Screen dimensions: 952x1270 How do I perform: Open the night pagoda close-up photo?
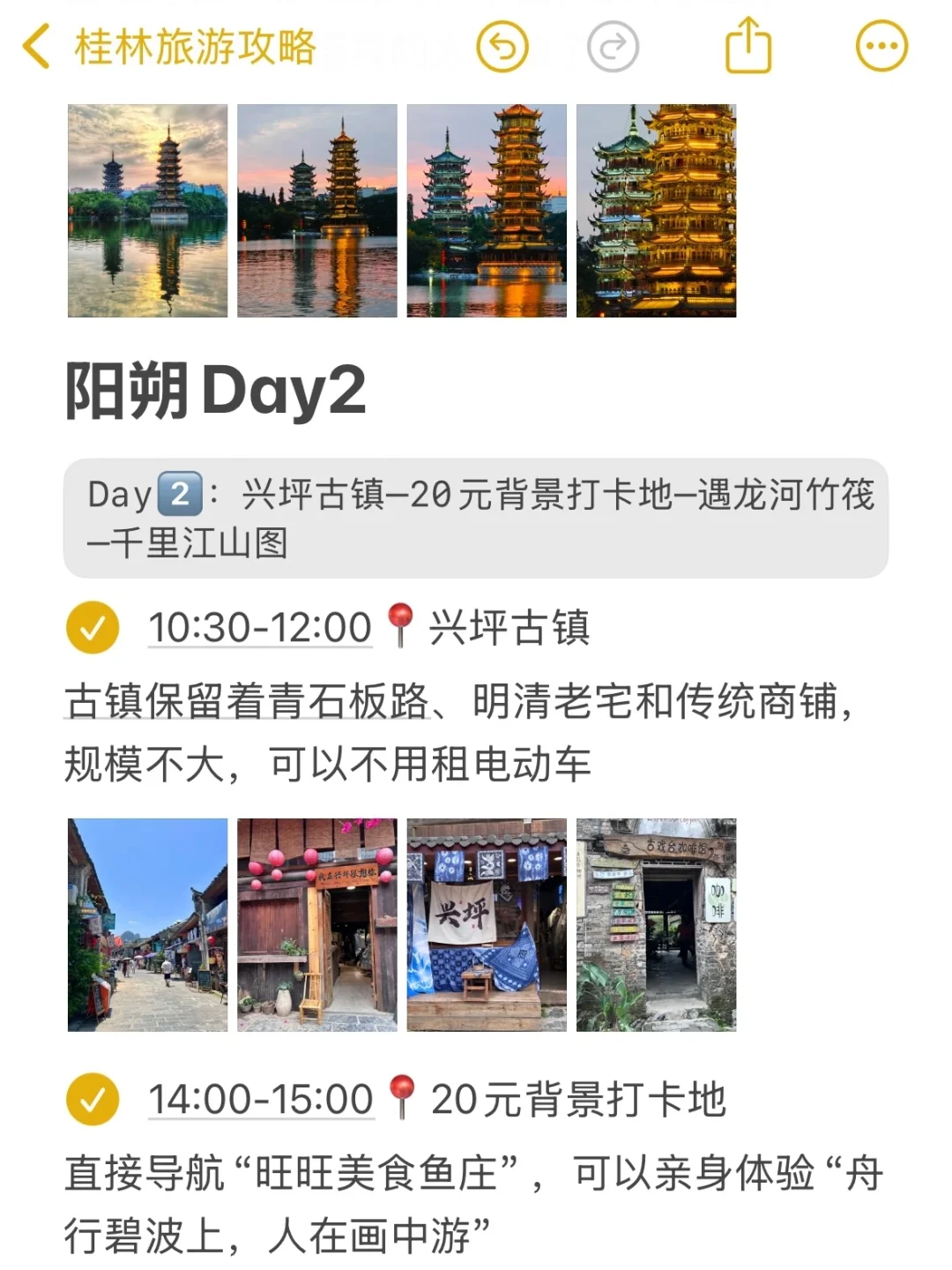[656, 211]
